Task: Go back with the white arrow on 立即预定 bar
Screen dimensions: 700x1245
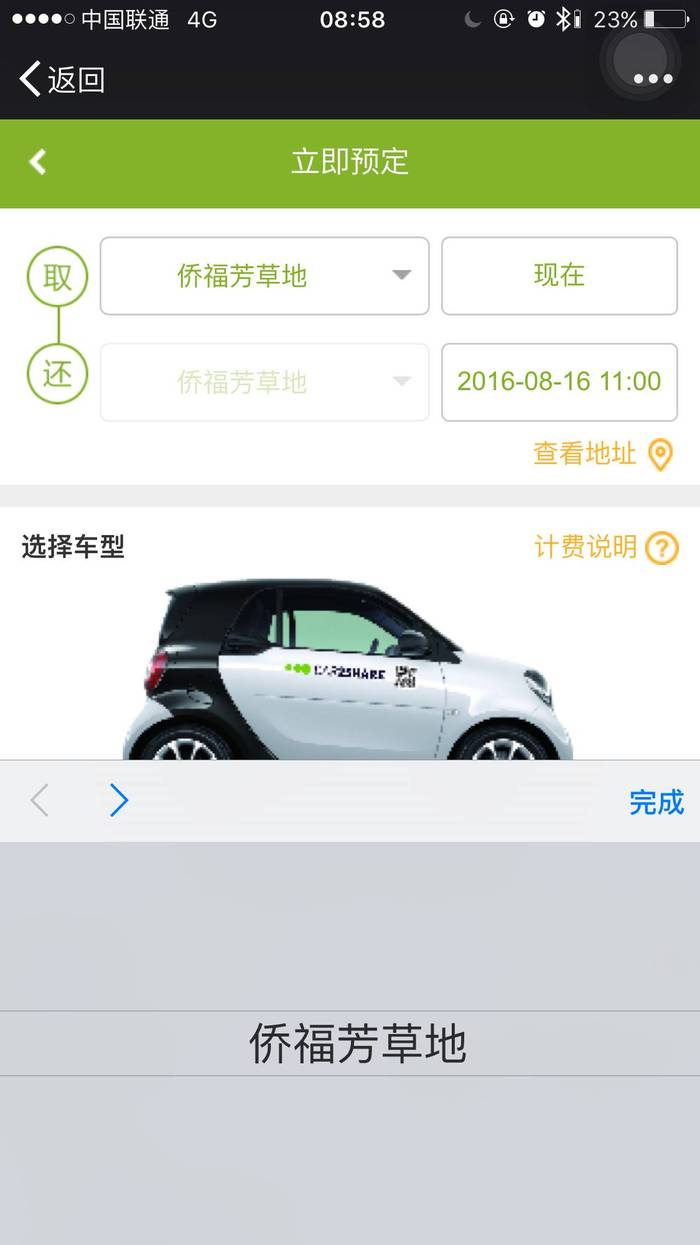Action: click(38, 162)
